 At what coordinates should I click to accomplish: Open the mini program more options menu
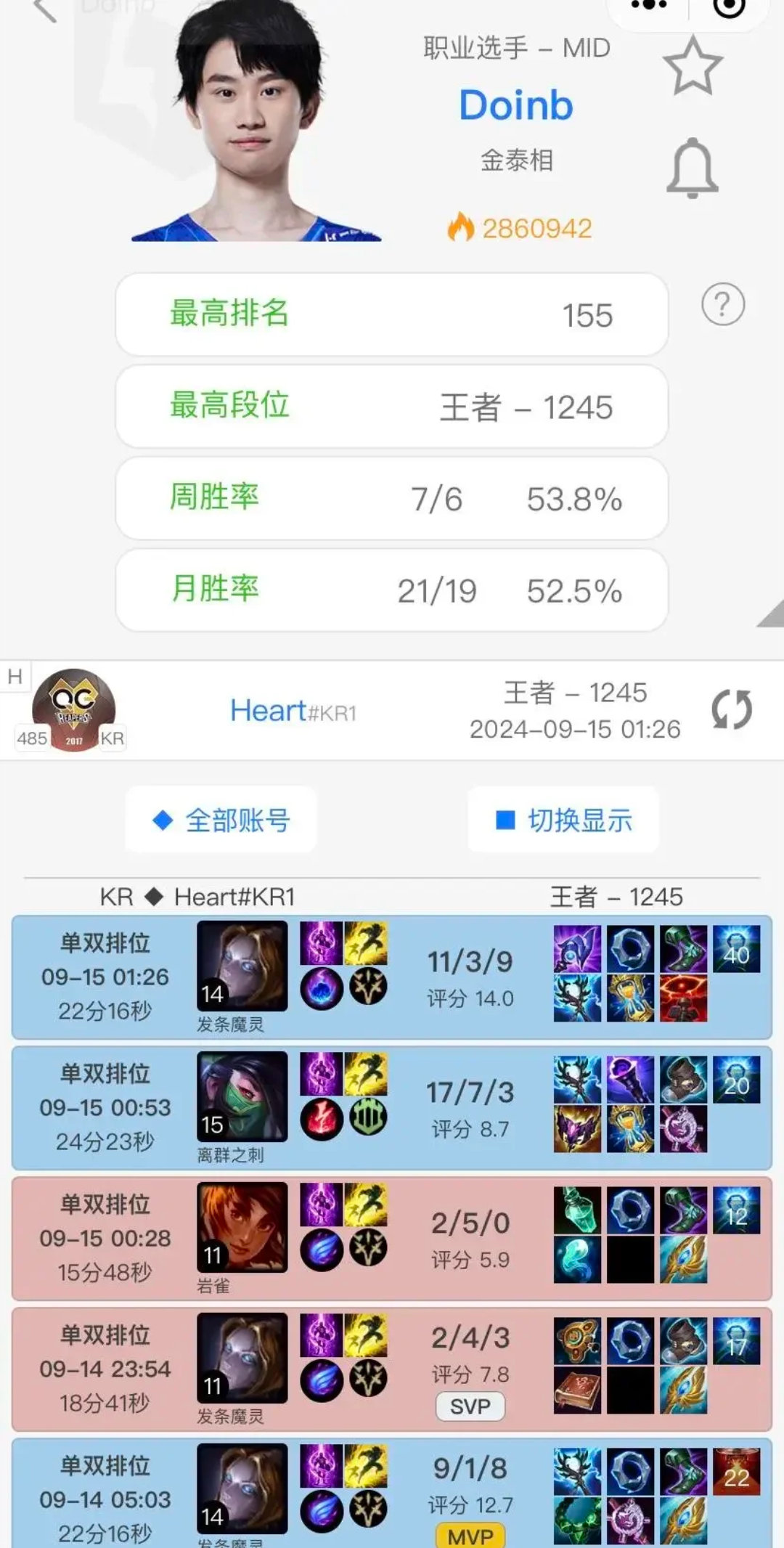tap(648, 6)
